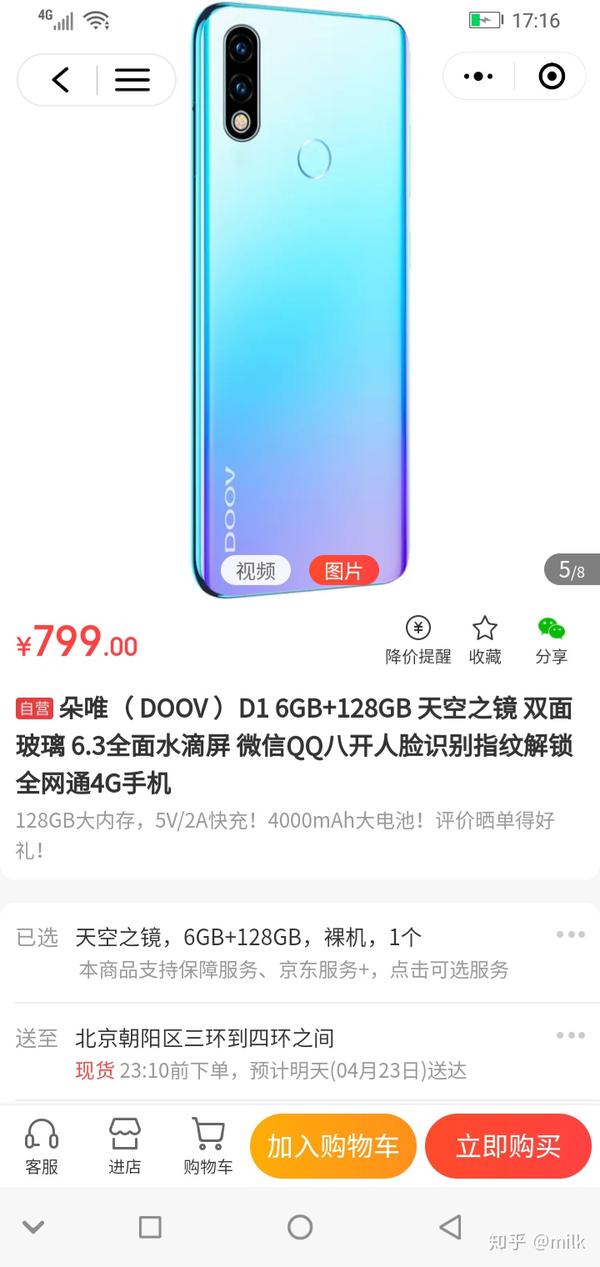This screenshot has height=1267, width=600.
Task: Open the mini program more options
Action: (479, 77)
